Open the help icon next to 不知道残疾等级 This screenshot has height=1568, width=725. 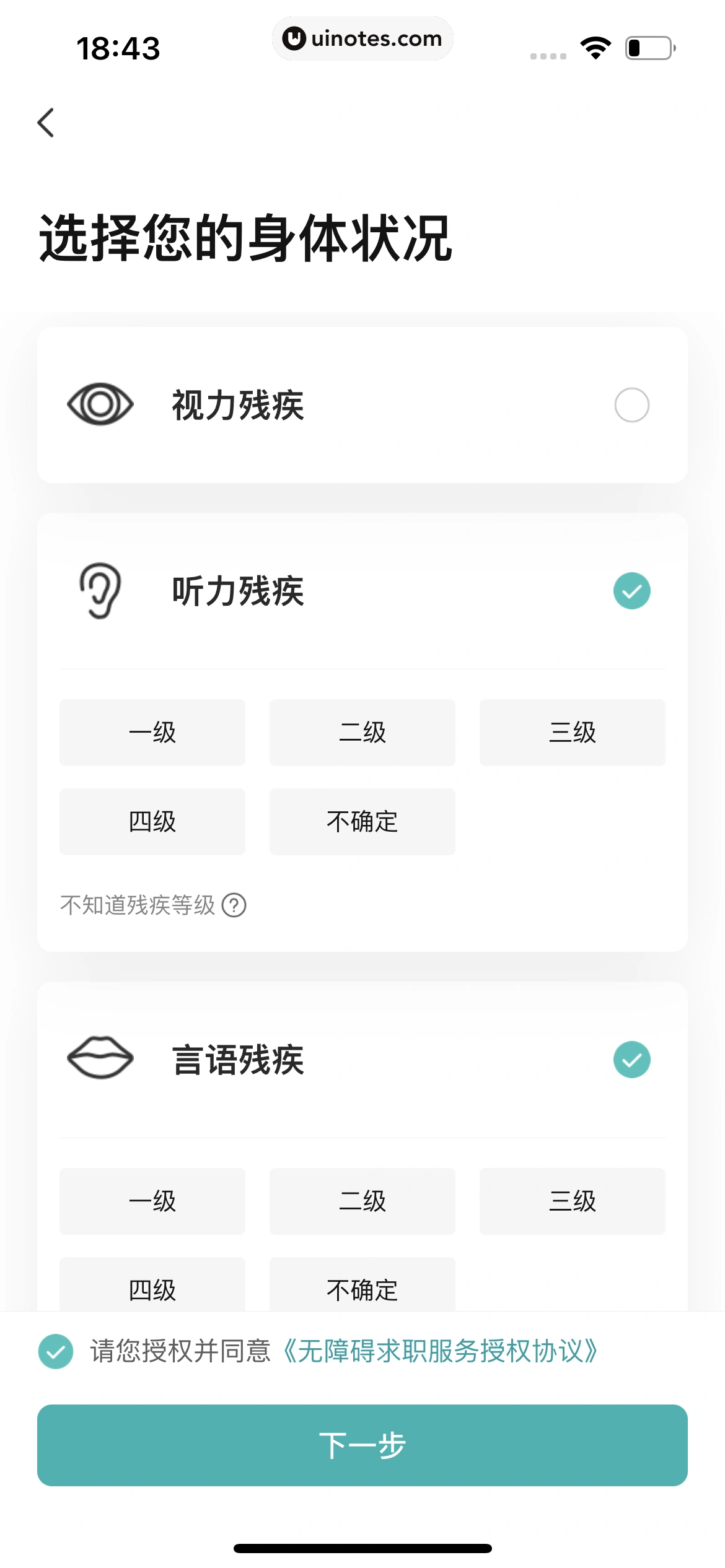[234, 906]
